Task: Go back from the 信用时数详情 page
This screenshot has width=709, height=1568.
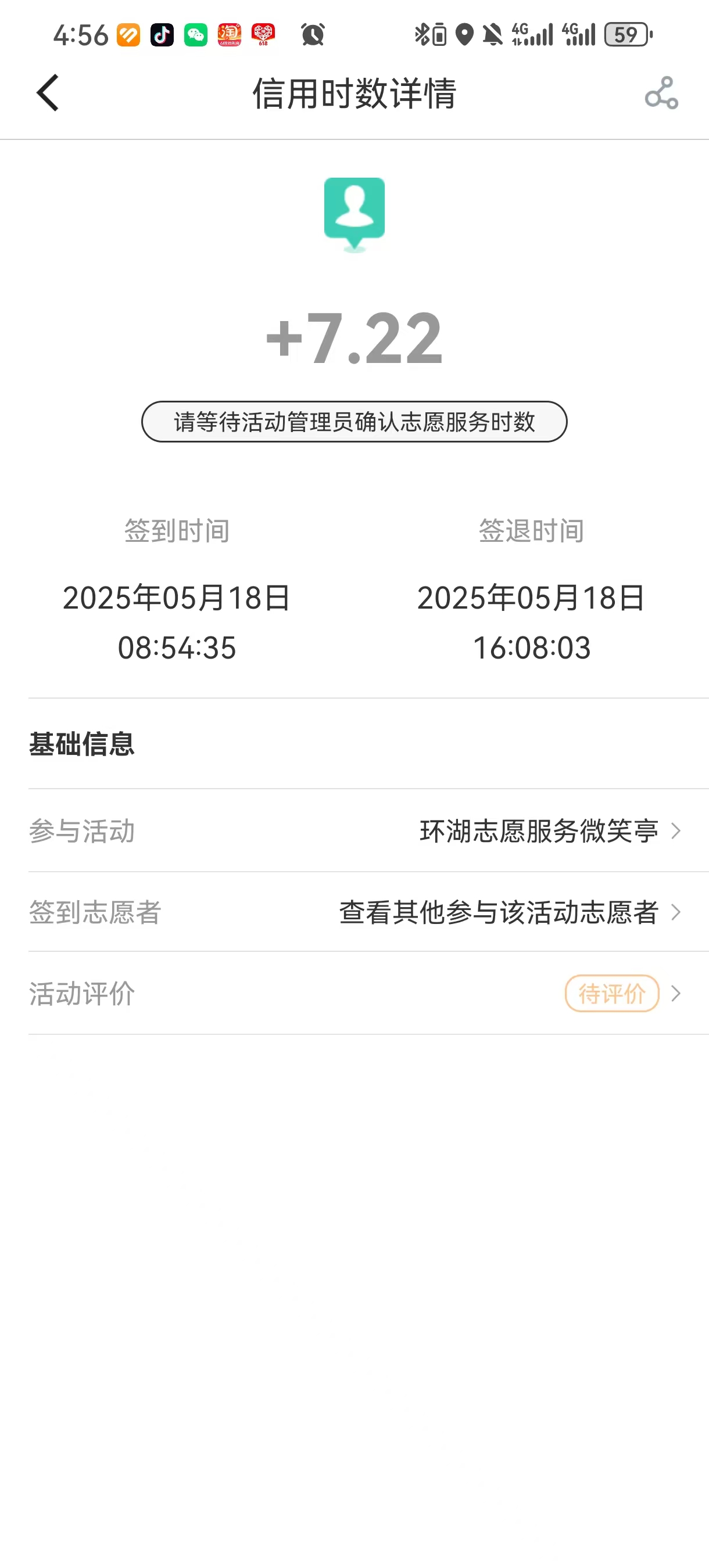Action: tap(48, 93)
